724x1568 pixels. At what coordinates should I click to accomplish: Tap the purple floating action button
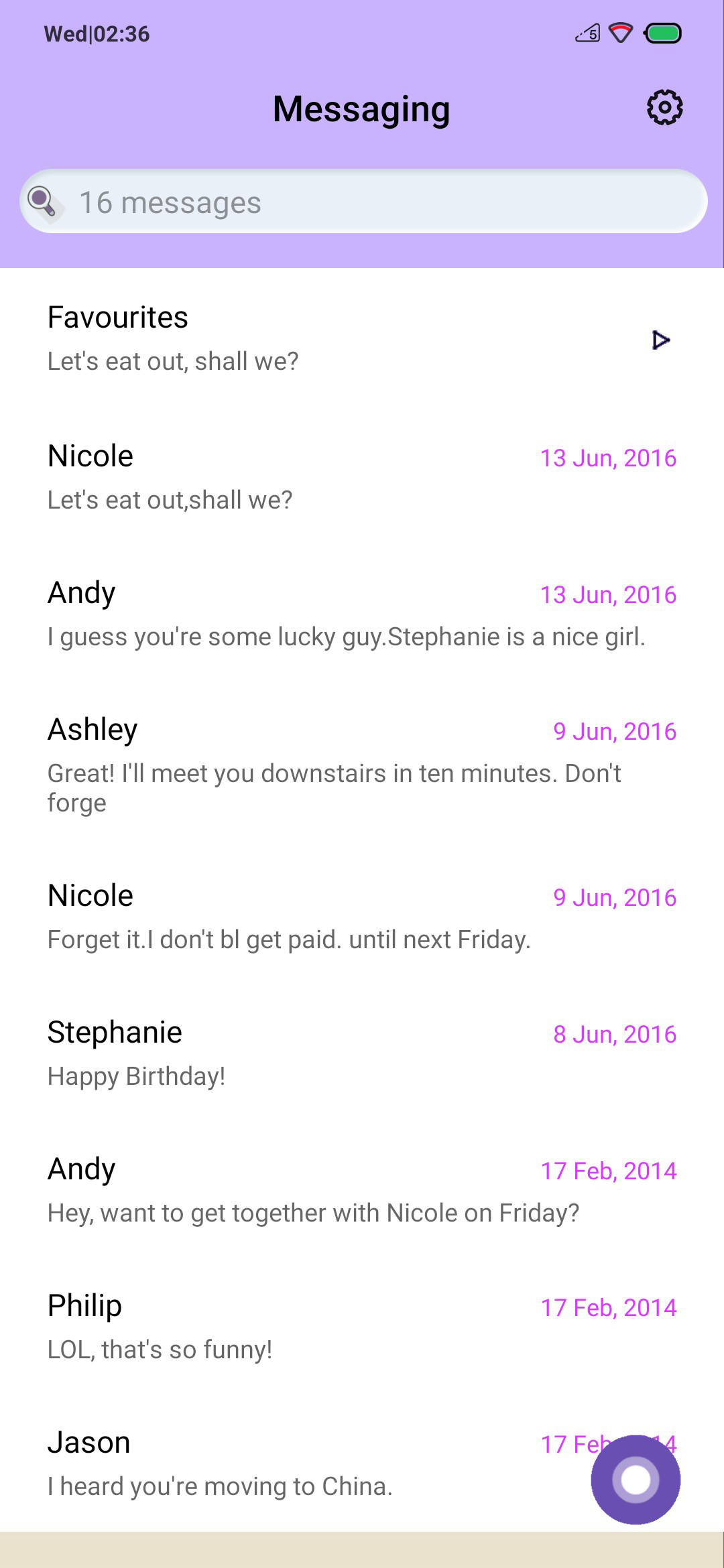[636, 1480]
